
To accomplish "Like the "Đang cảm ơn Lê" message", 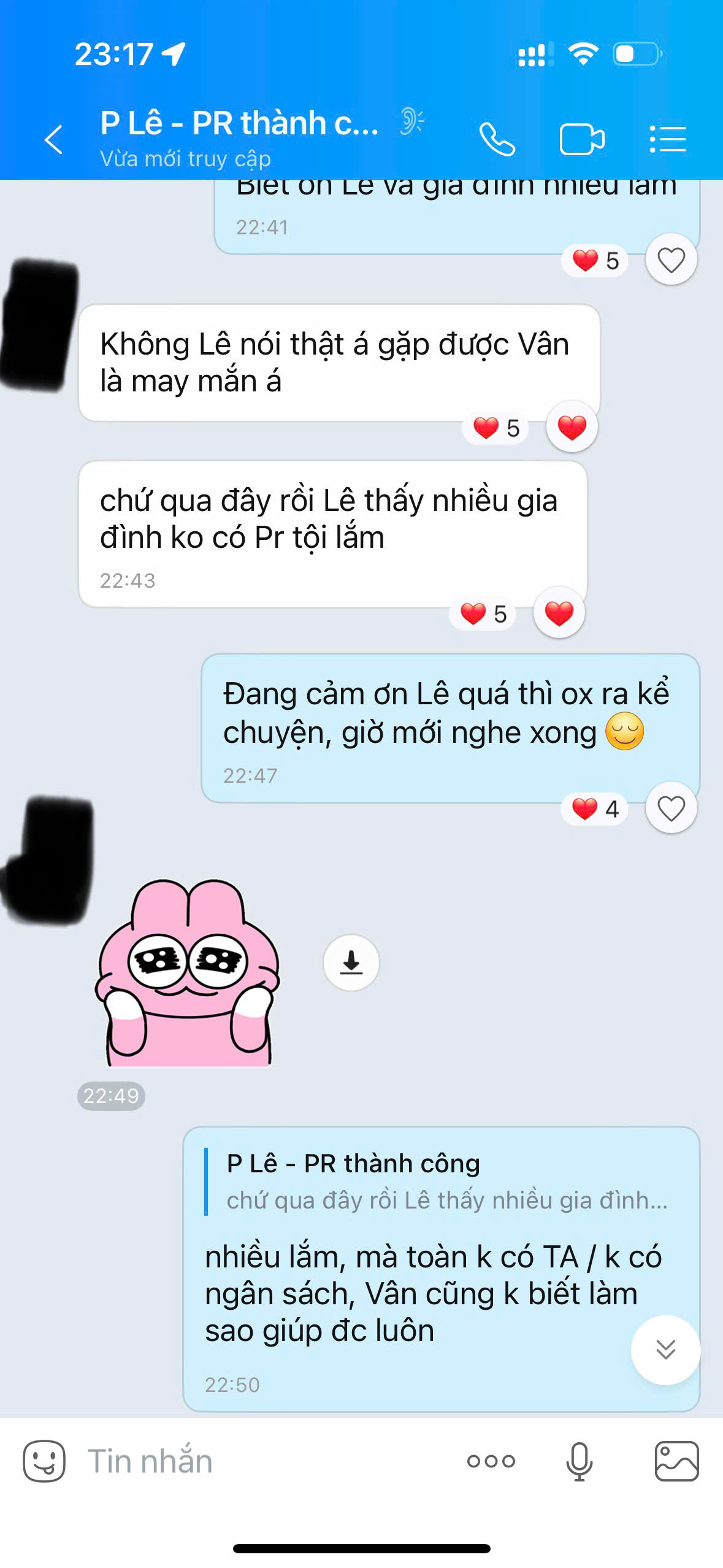I will point(671,808).
